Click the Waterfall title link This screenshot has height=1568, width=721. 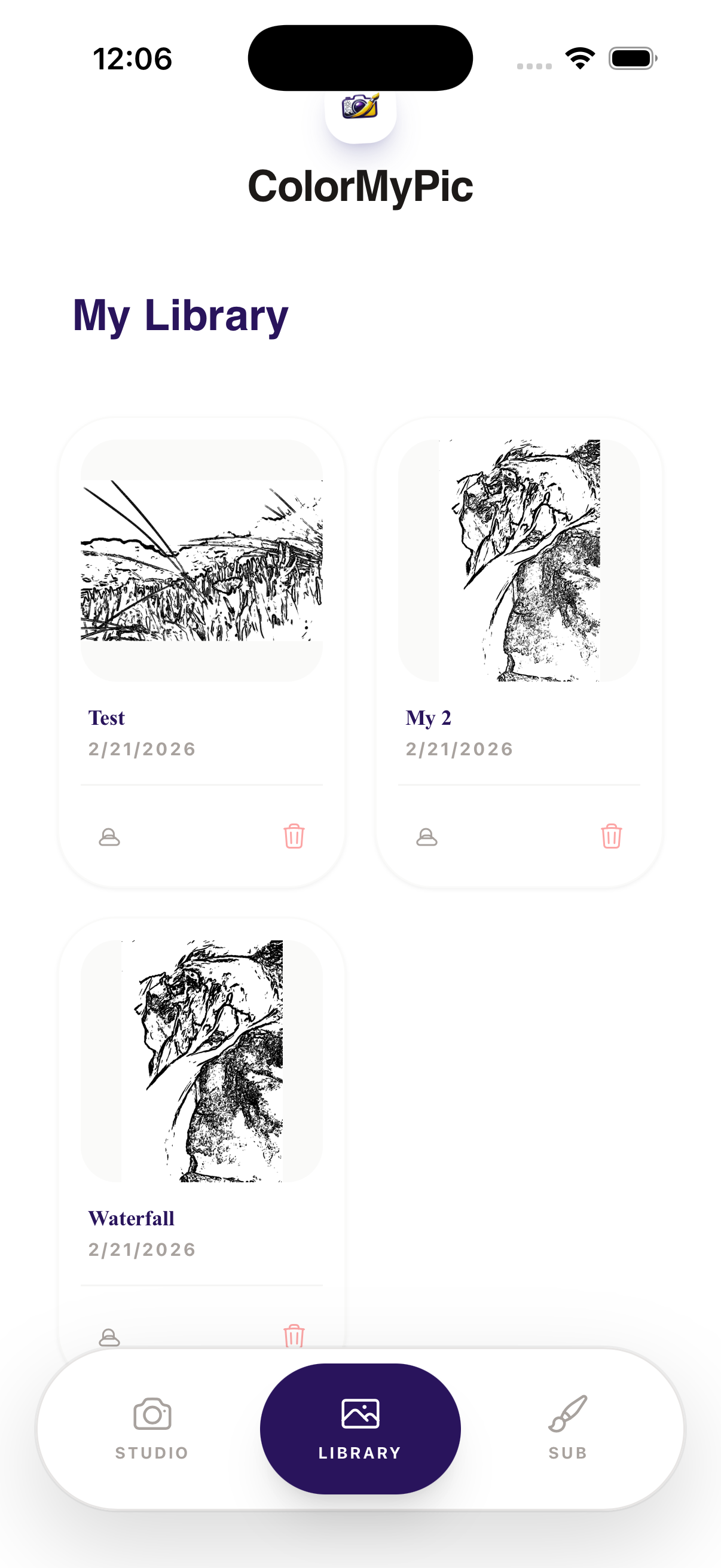point(132,1218)
